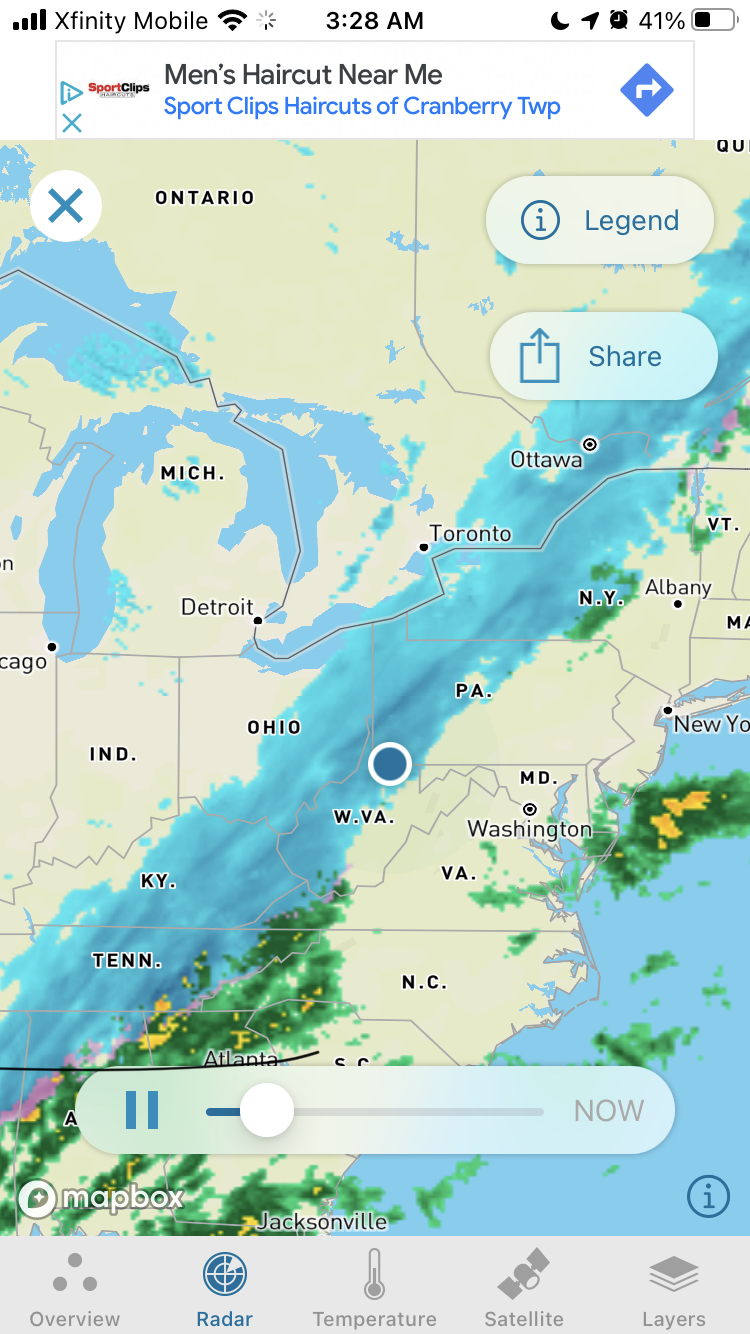Open map attribution info icon
Viewport: 750px width, 1334px height.
708,1195
